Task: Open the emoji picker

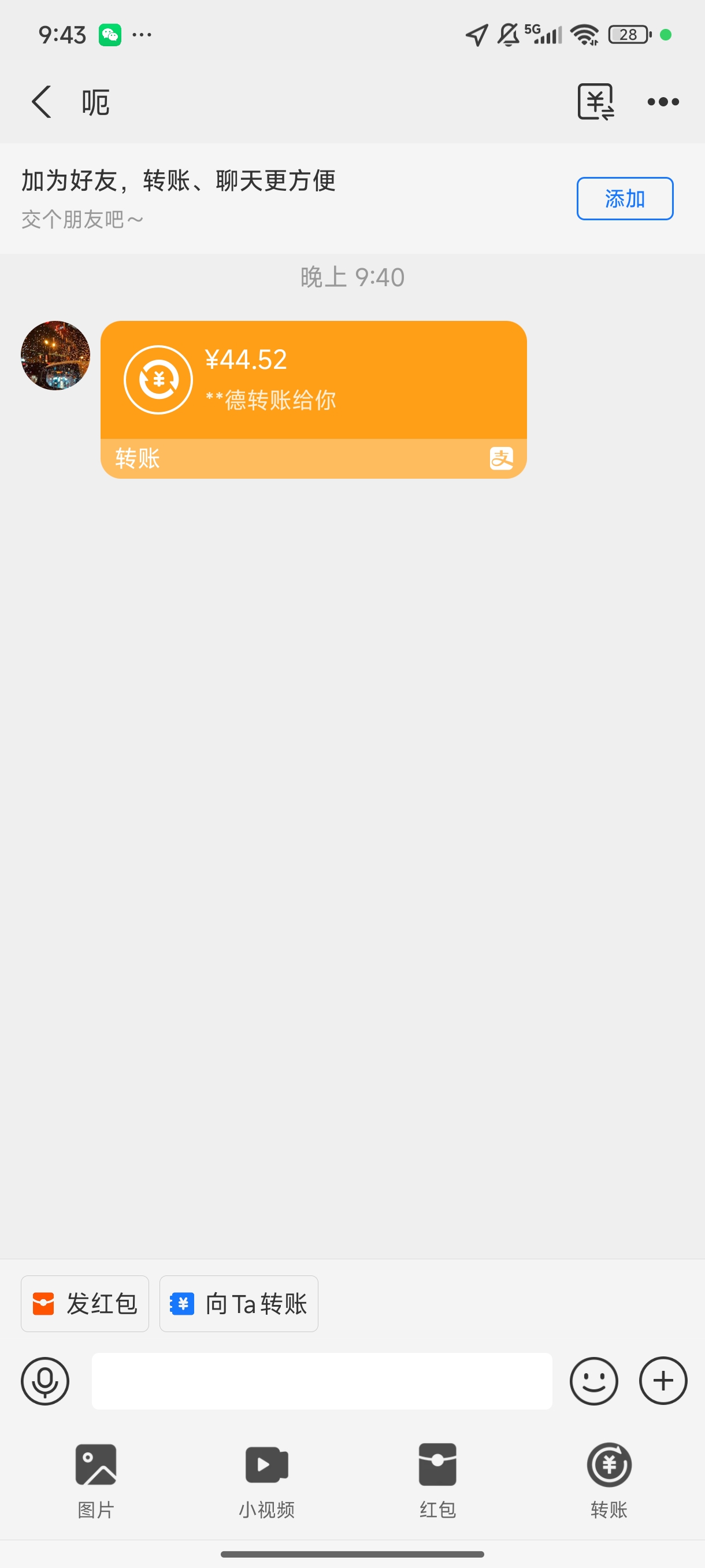Action: 593,1381
